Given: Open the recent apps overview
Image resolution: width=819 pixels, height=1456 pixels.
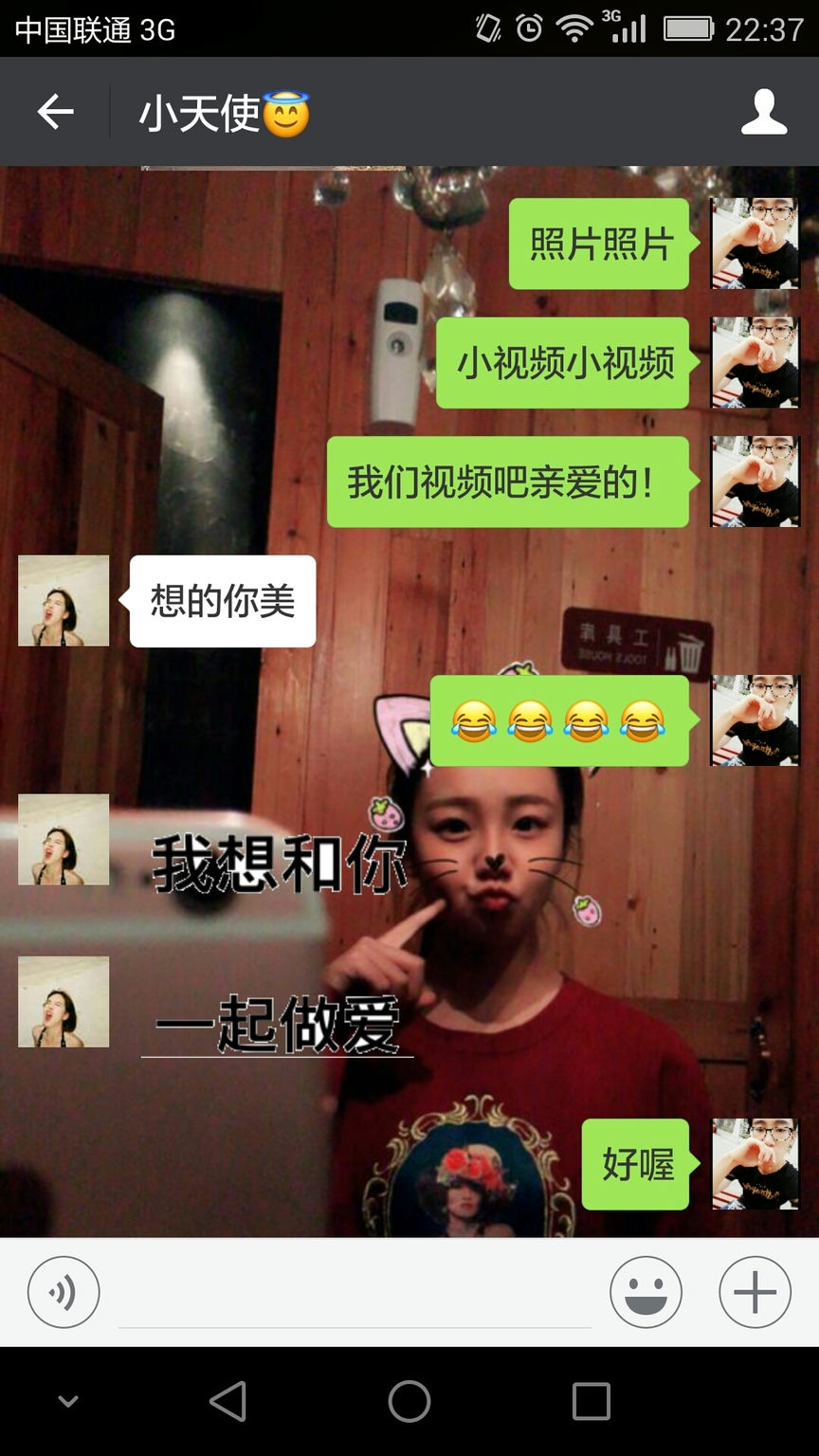Looking at the screenshot, I should 591,1401.
